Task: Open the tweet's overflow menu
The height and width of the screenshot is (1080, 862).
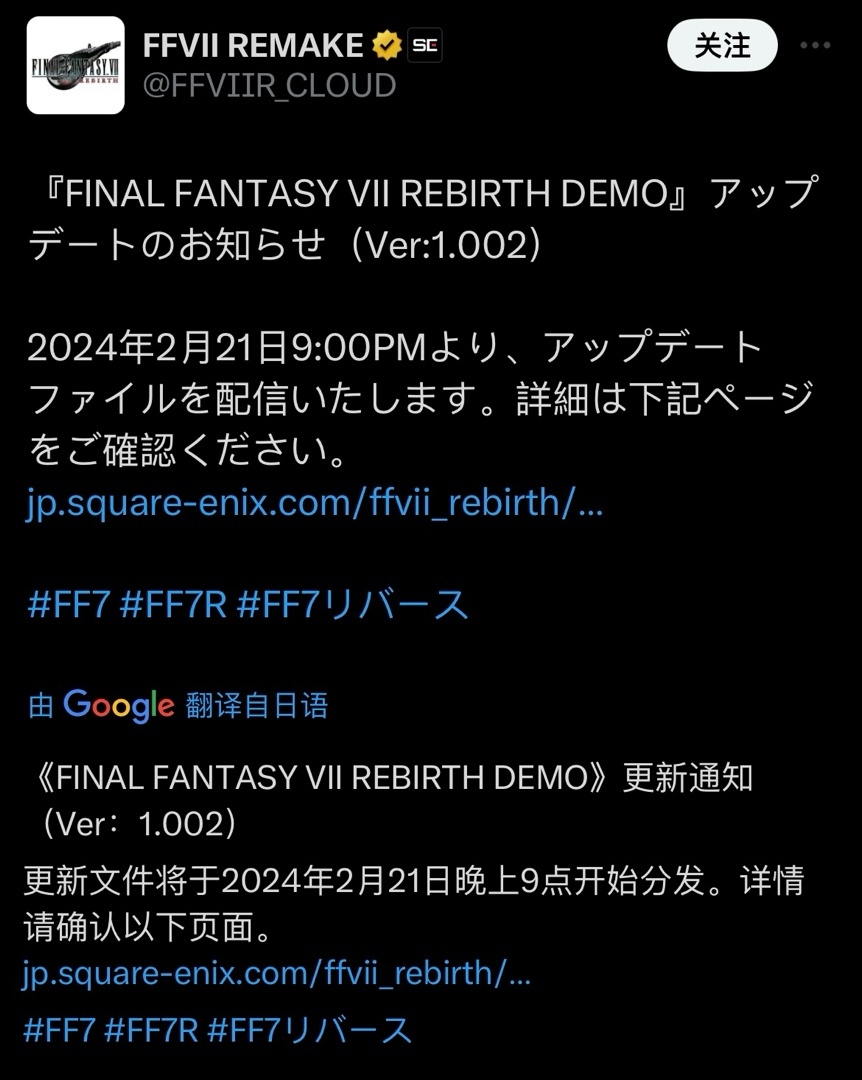Action: pos(821,46)
